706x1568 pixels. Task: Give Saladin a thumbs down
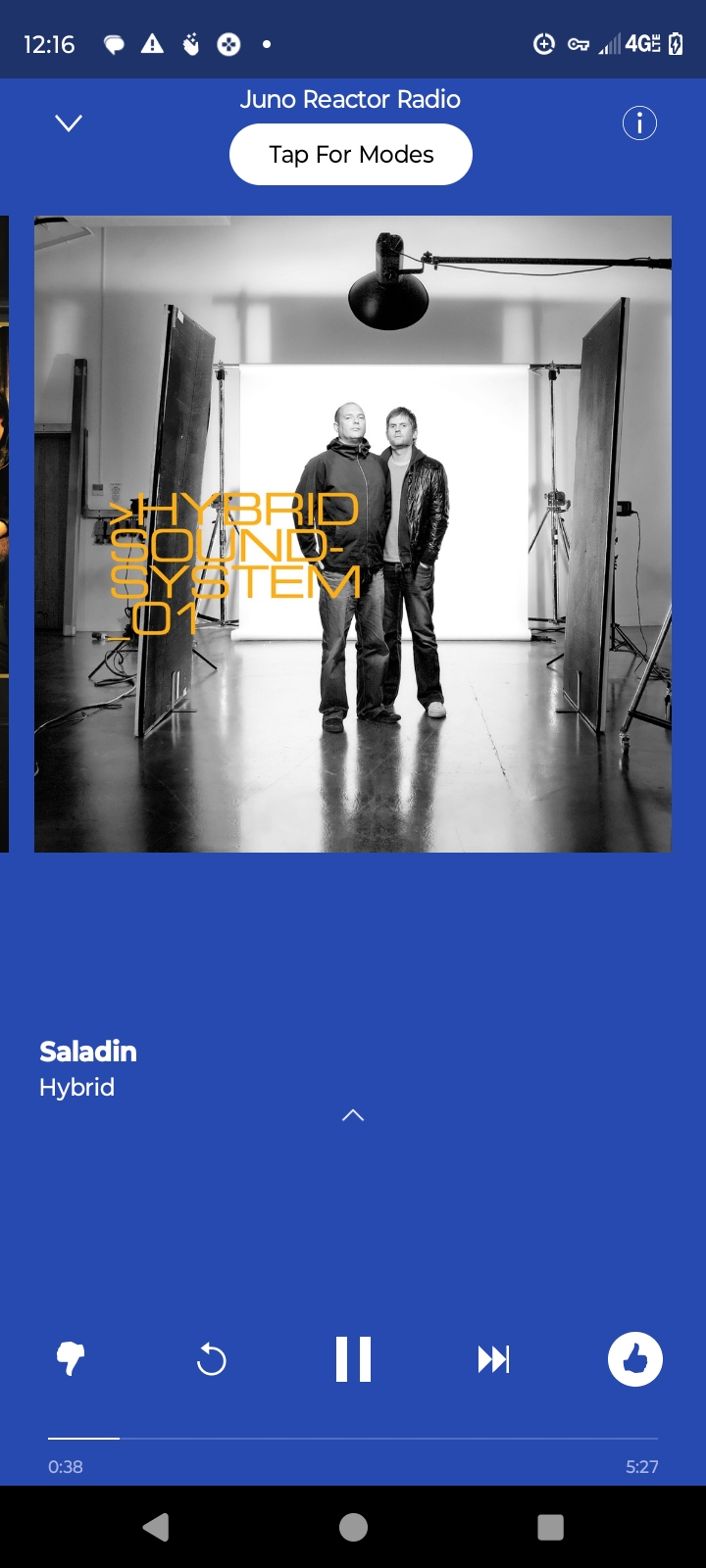click(x=71, y=1359)
